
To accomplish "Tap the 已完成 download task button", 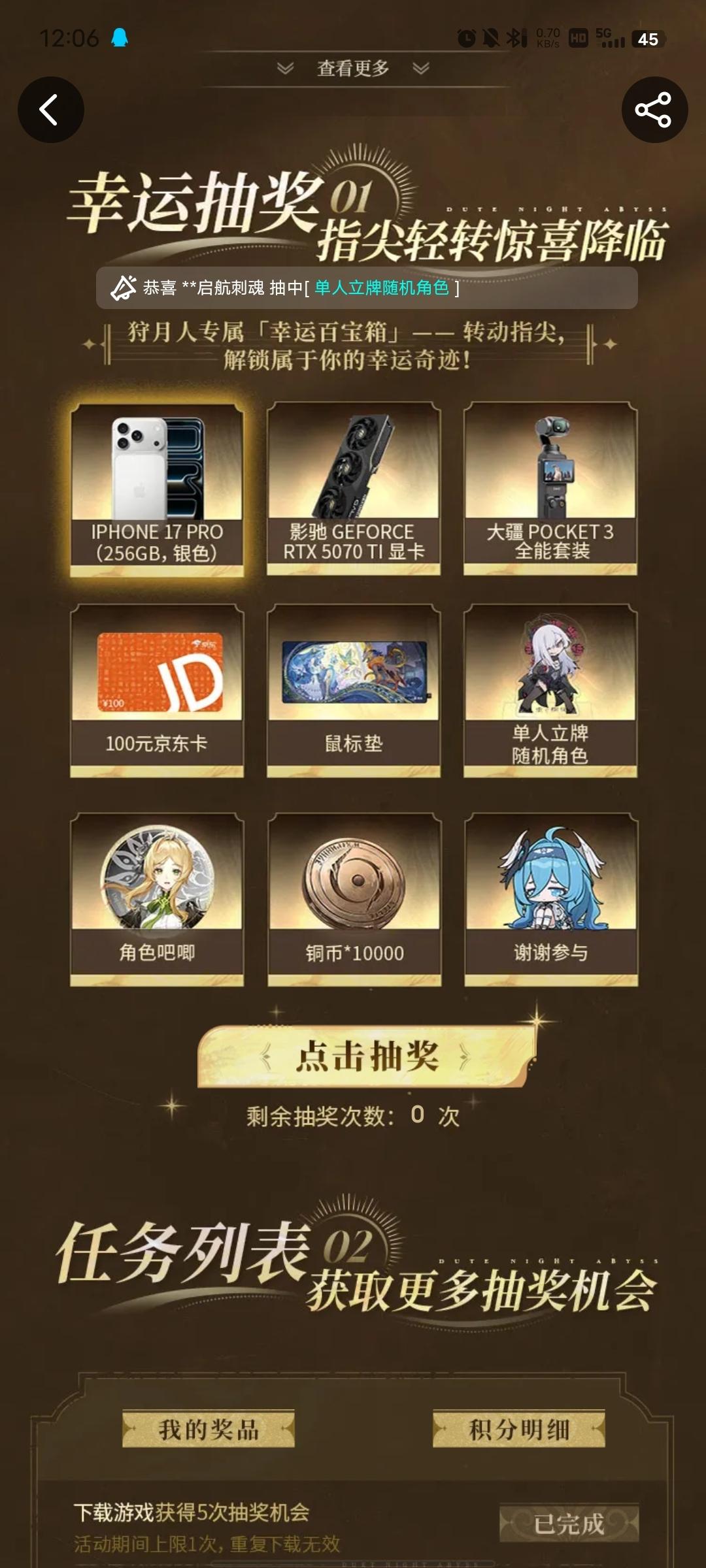I will pyautogui.click(x=569, y=1524).
